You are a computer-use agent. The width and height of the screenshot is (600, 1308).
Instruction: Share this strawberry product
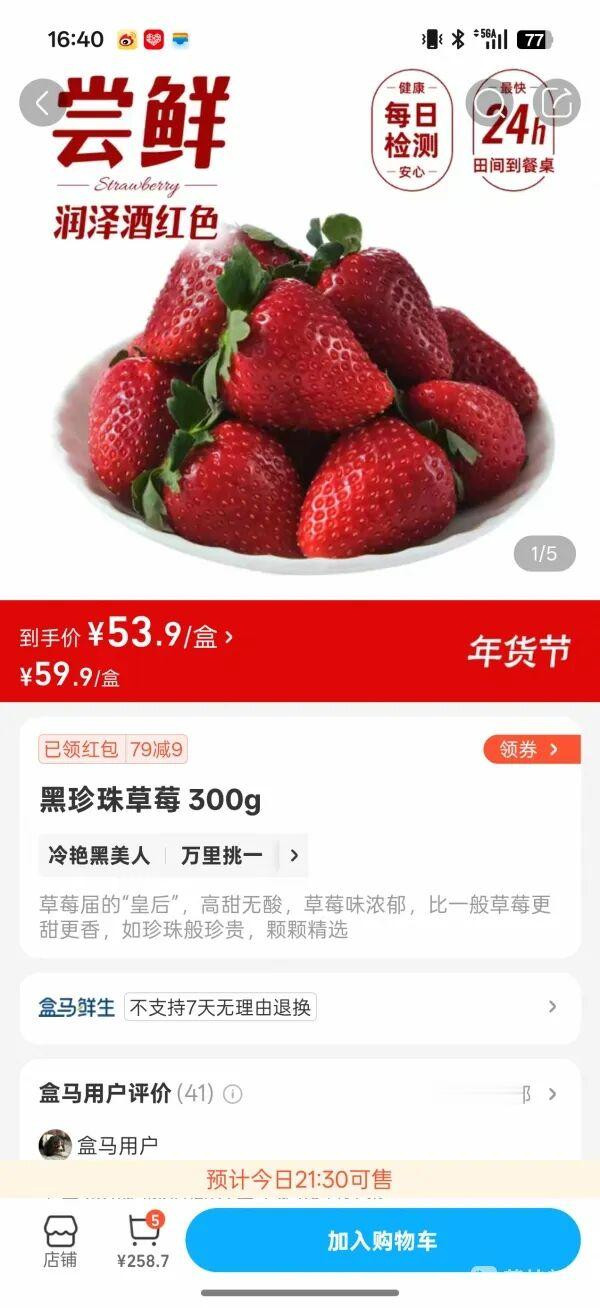(x=556, y=102)
